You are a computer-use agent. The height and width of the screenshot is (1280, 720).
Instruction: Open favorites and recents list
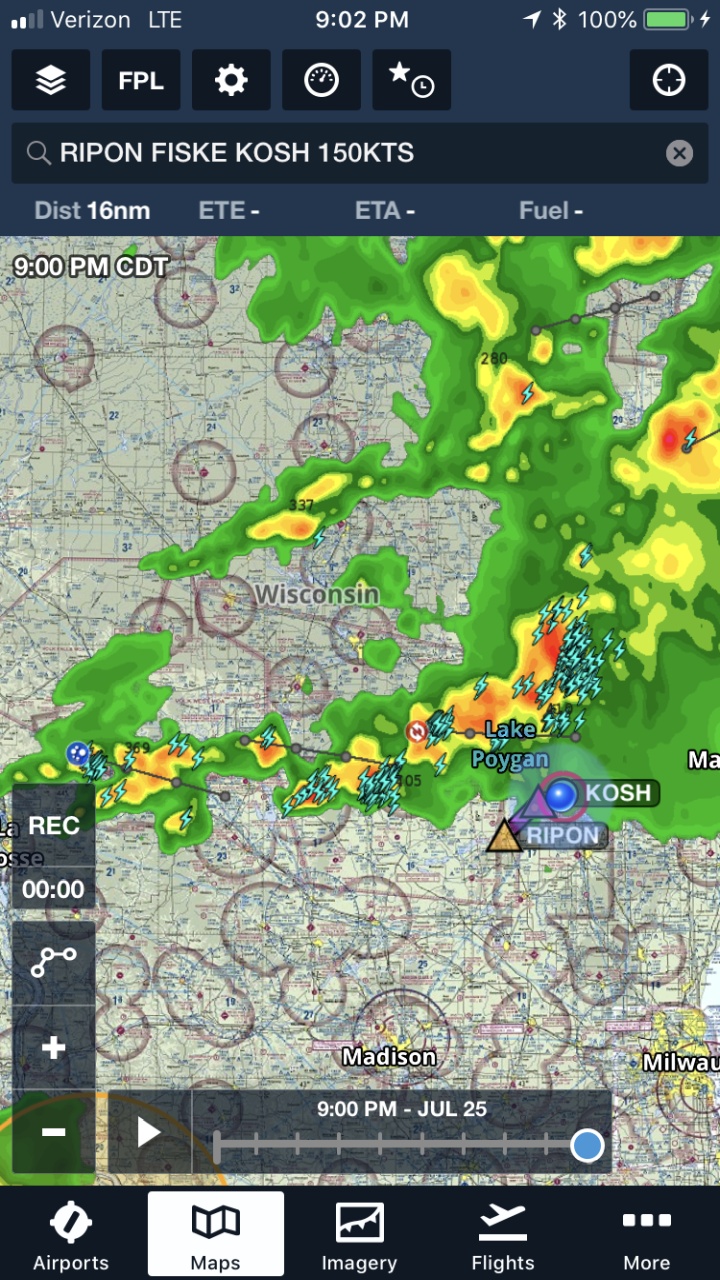411,80
